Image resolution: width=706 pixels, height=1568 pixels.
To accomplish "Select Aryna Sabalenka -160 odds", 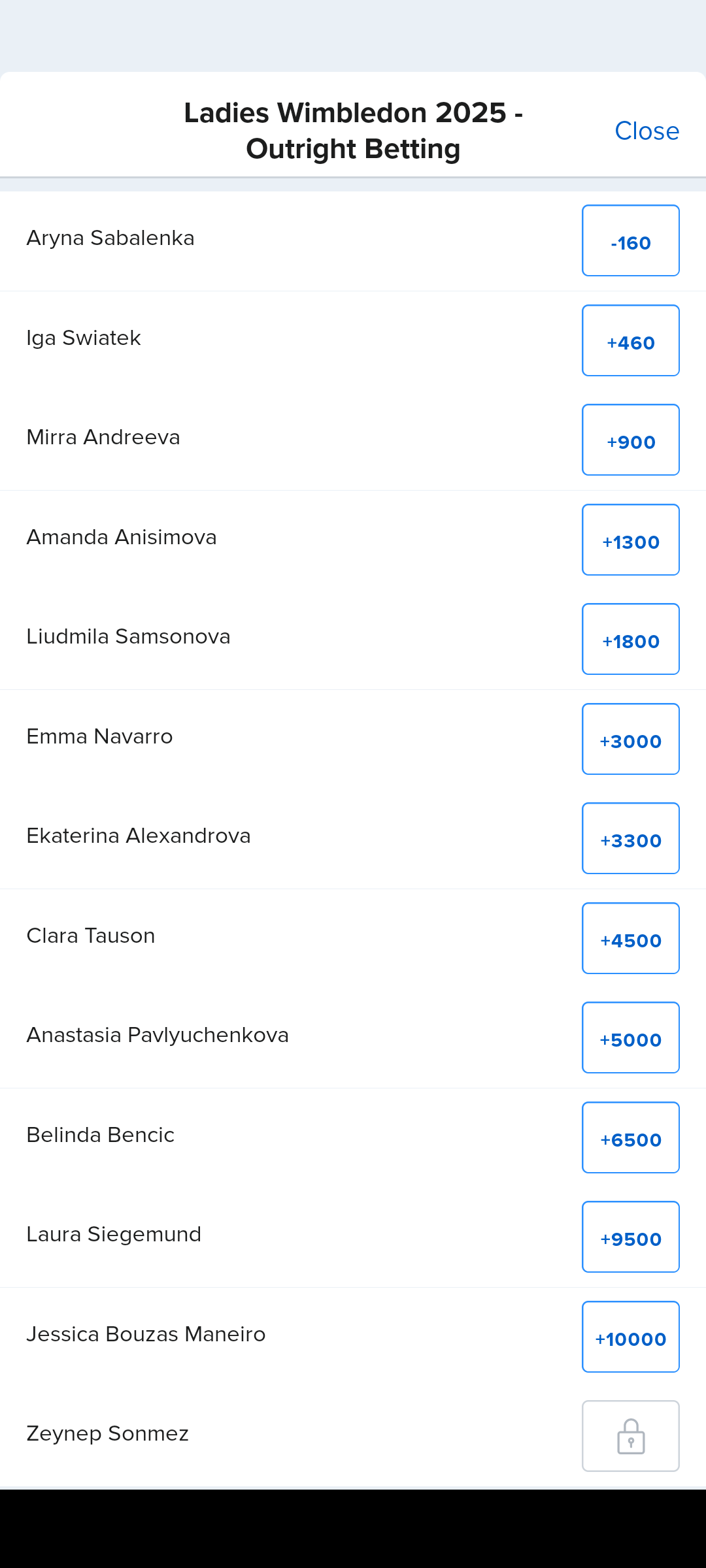I will (630, 241).
